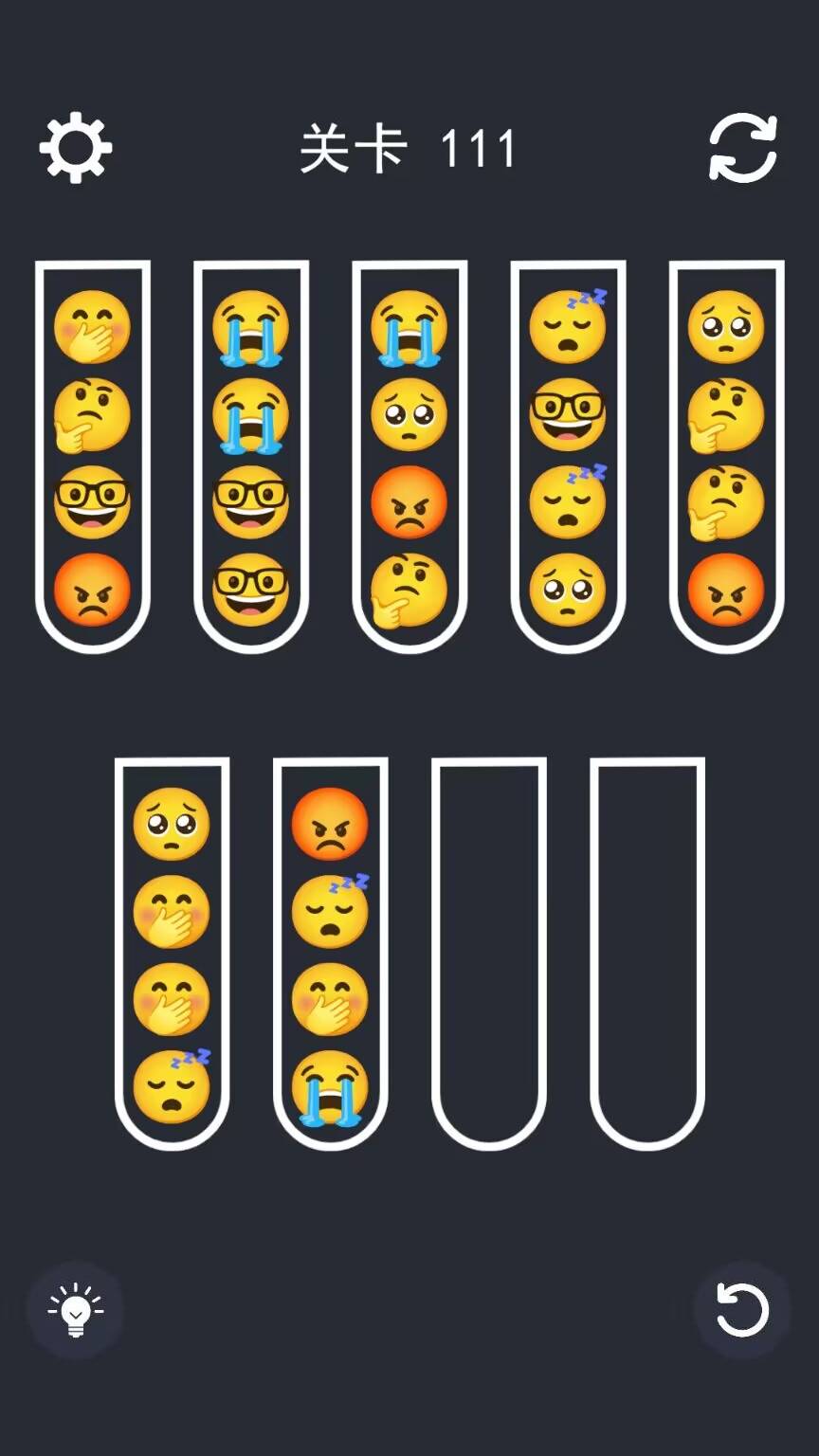Viewport: 819px width, 1456px height.
Task: Undo the last move
Action: tap(741, 1310)
